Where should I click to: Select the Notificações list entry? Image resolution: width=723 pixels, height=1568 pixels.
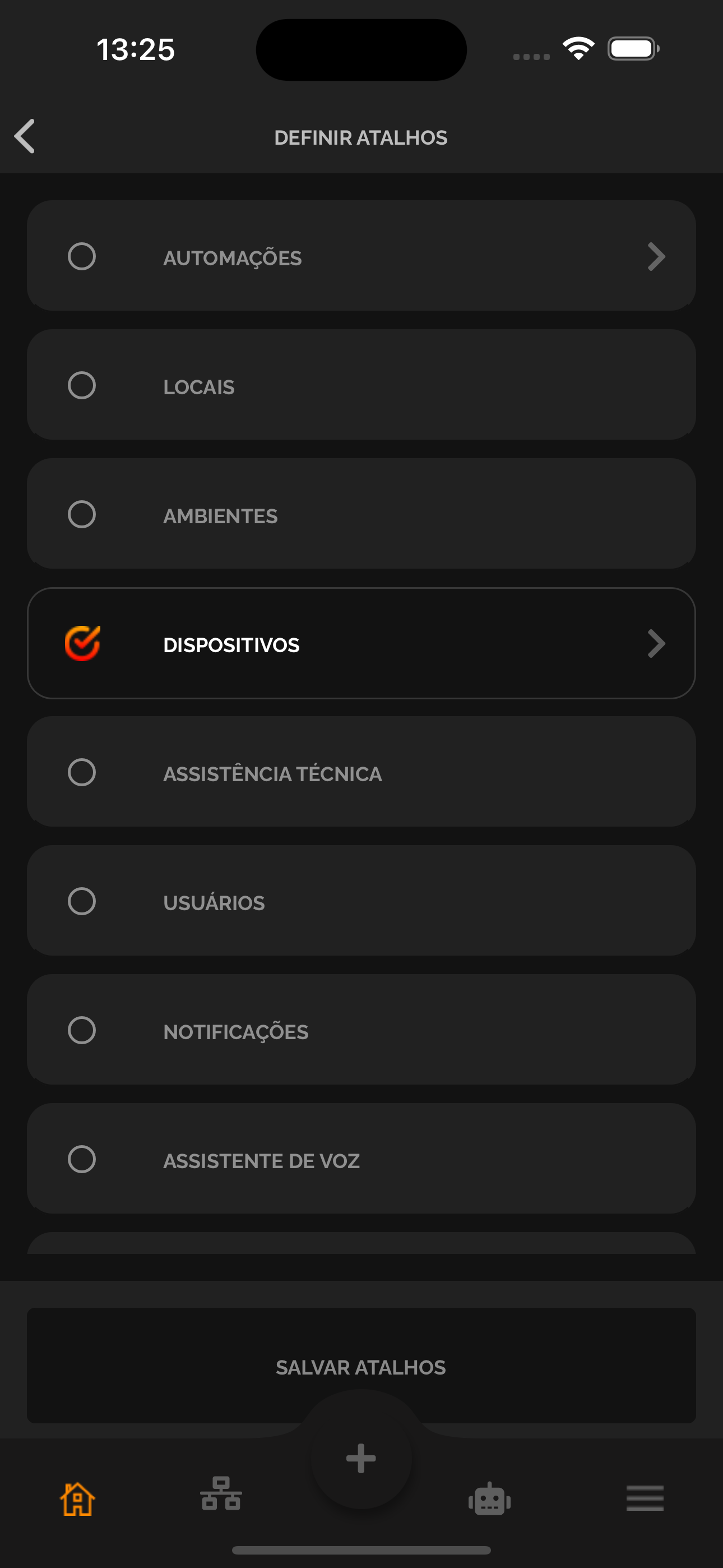point(361,1031)
